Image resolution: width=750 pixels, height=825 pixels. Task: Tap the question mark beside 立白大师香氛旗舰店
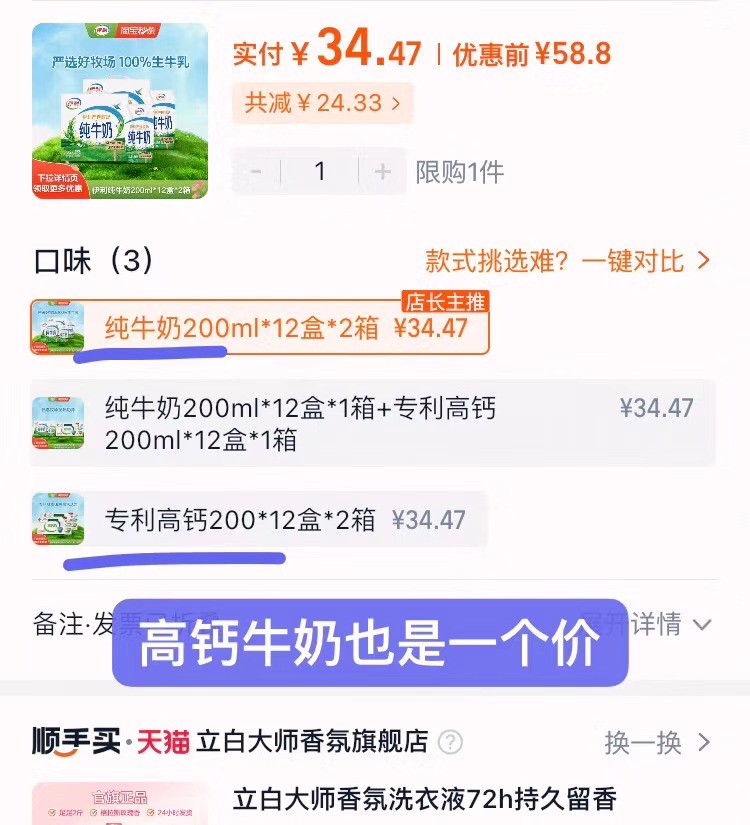(451, 742)
